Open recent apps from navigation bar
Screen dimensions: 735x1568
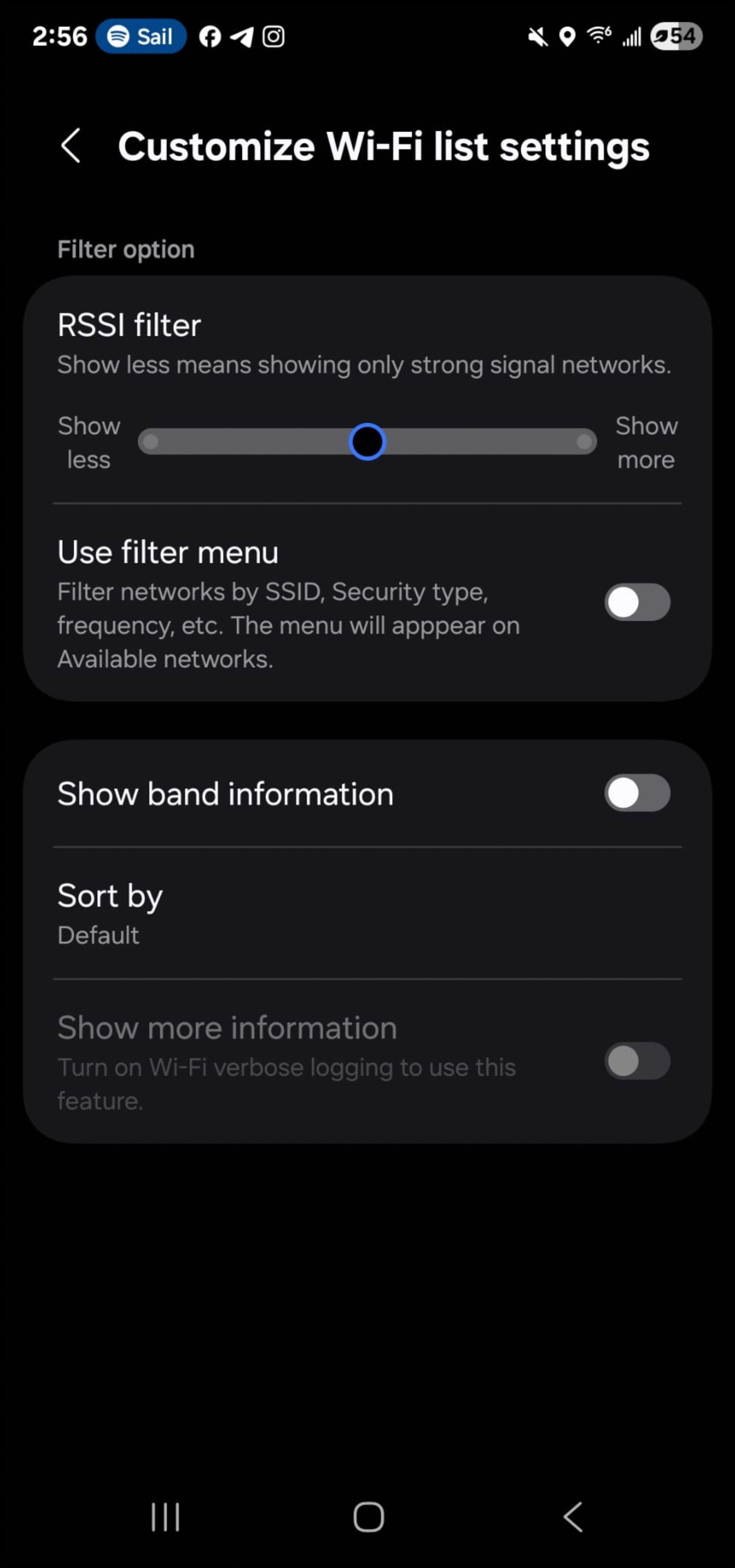(x=165, y=1516)
